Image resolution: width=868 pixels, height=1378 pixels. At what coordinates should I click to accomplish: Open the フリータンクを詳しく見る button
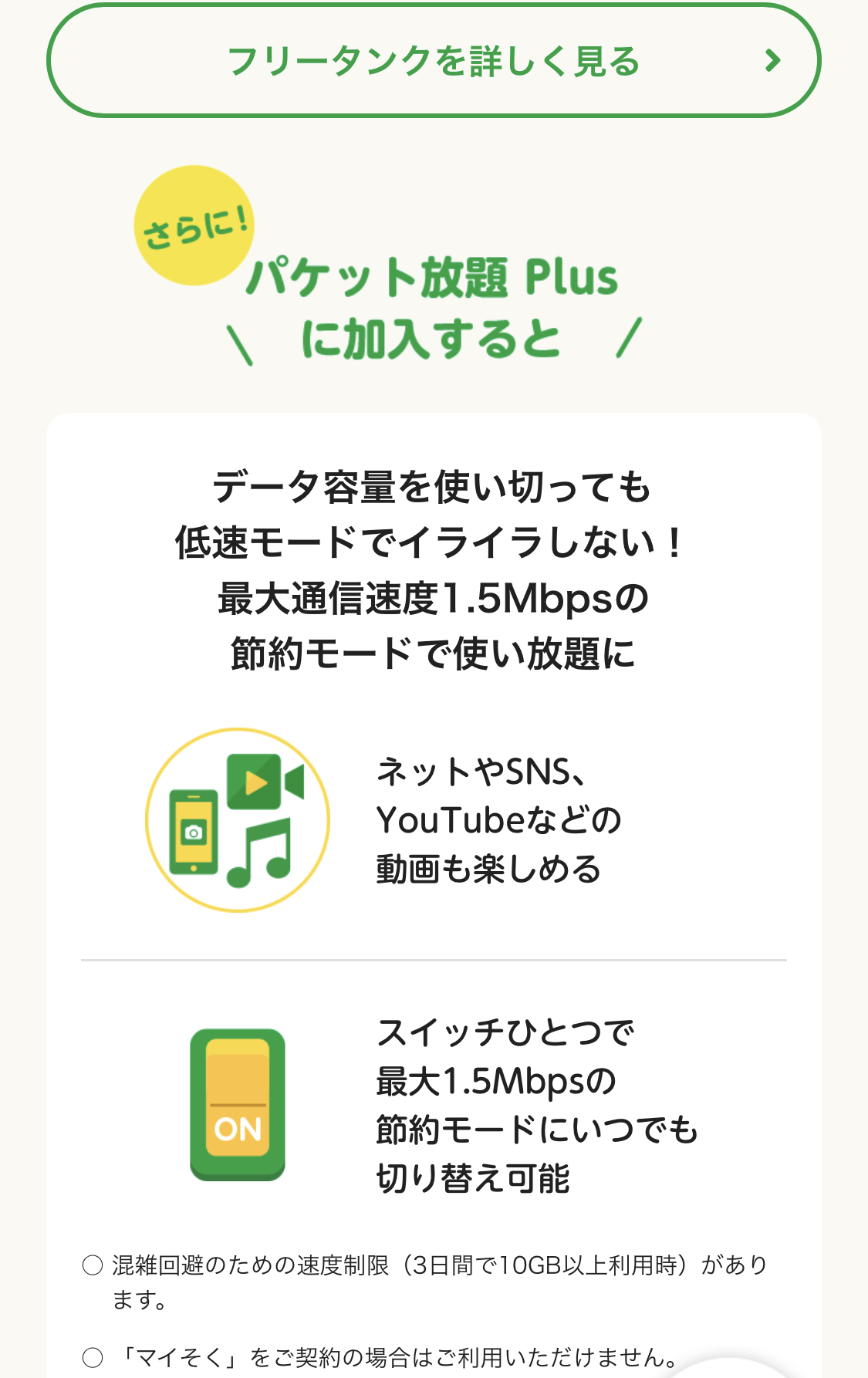tap(434, 61)
